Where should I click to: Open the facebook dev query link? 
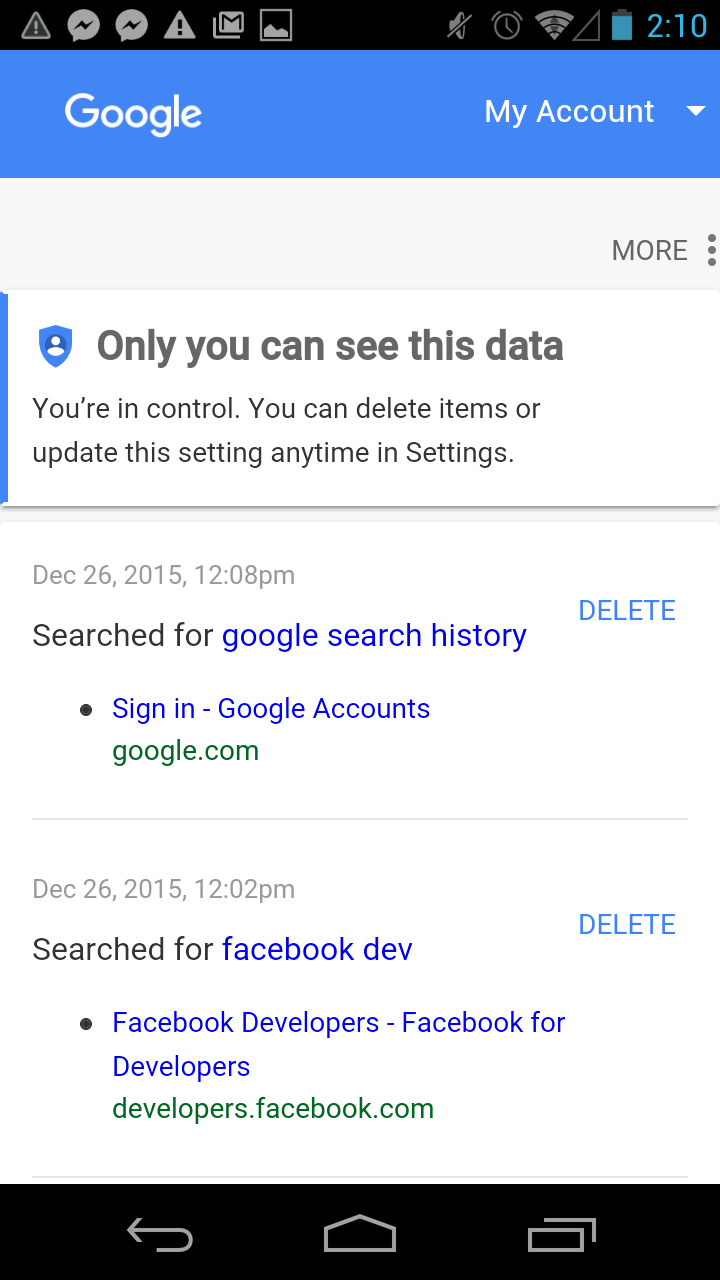[317, 949]
